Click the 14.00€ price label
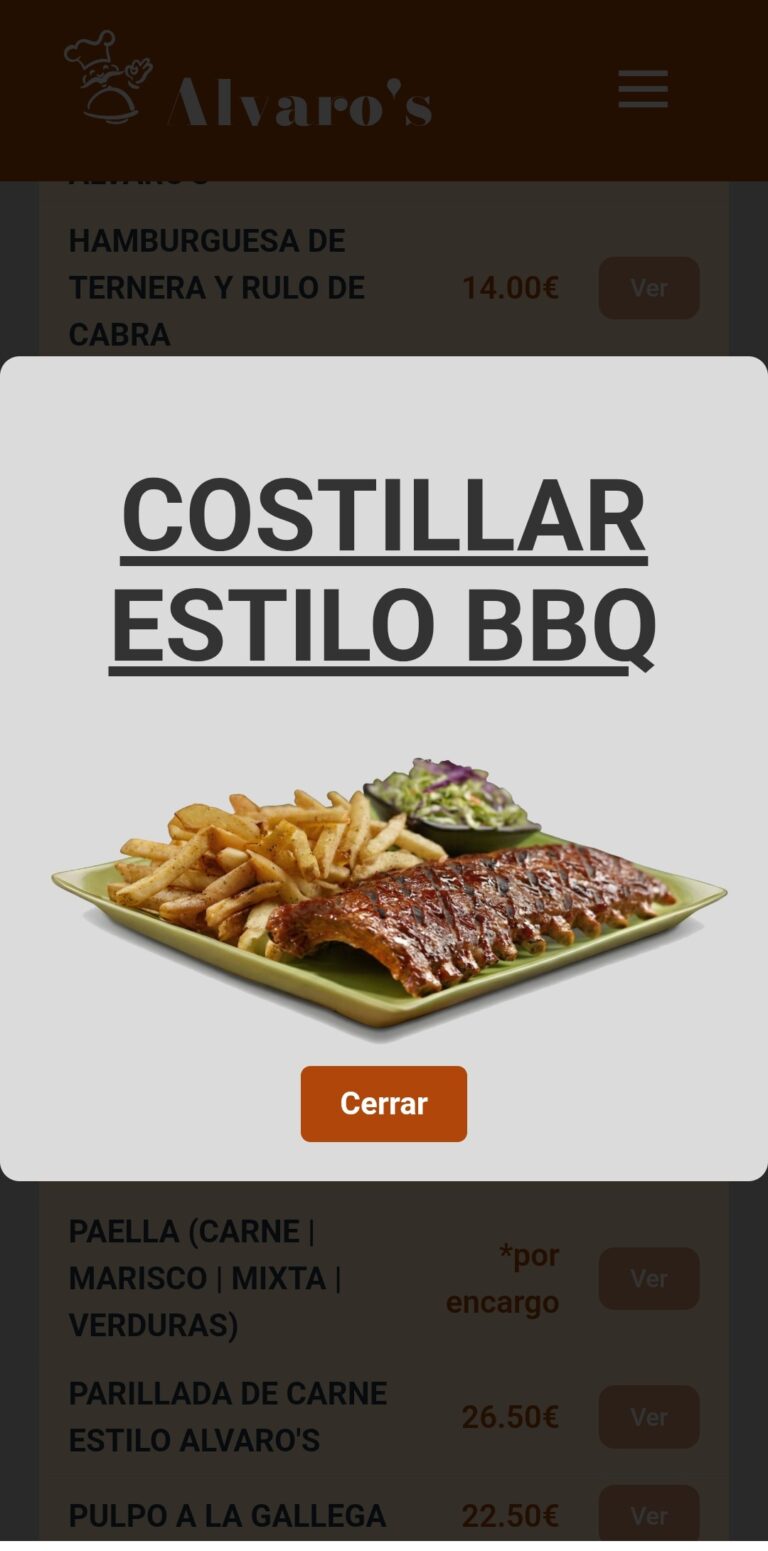Viewport: 768px width, 1551px height. click(x=509, y=287)
